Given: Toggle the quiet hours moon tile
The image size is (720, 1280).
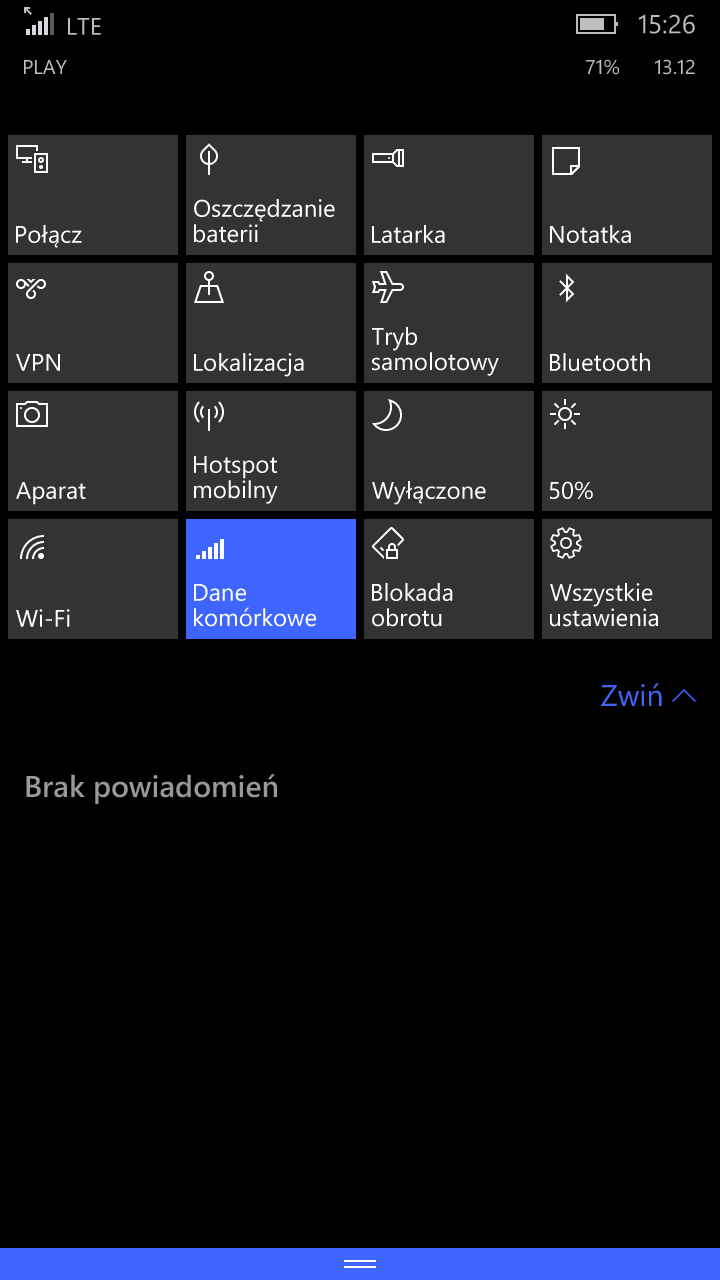Looking at the screenshot, I should 449,451.
